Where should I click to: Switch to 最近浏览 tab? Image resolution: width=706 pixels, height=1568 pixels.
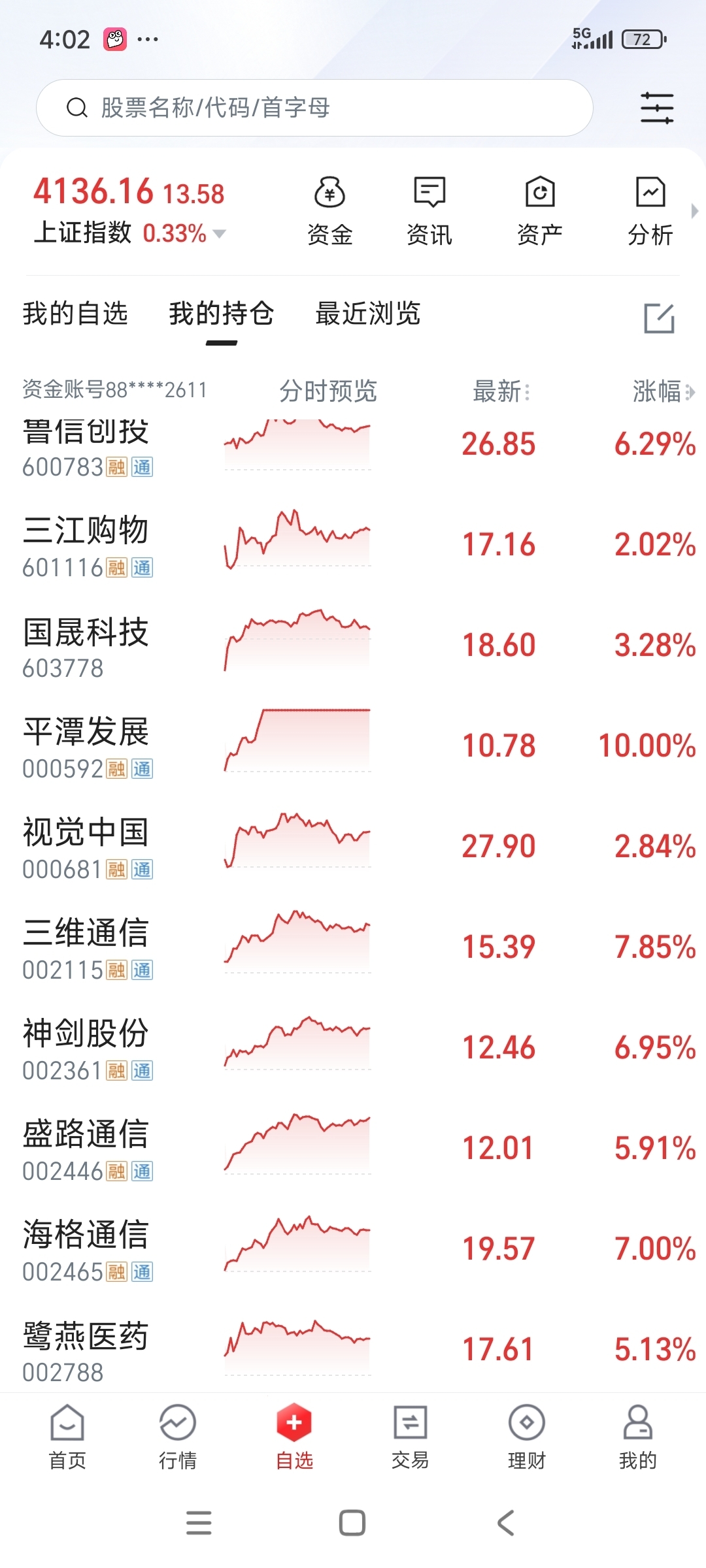pyautogui.click(x=368, y=314)
